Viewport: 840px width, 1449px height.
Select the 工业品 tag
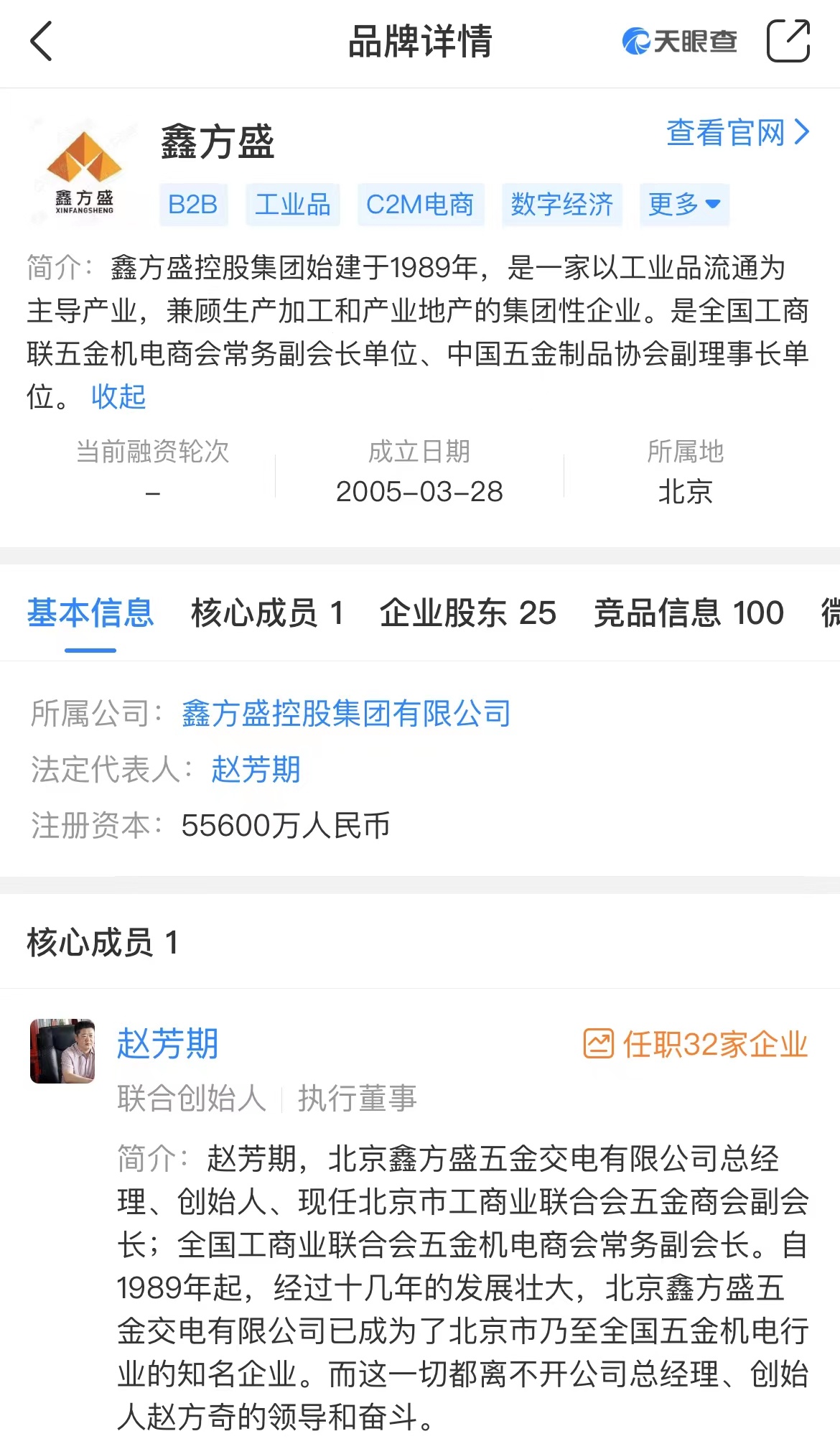coord(292,205)
